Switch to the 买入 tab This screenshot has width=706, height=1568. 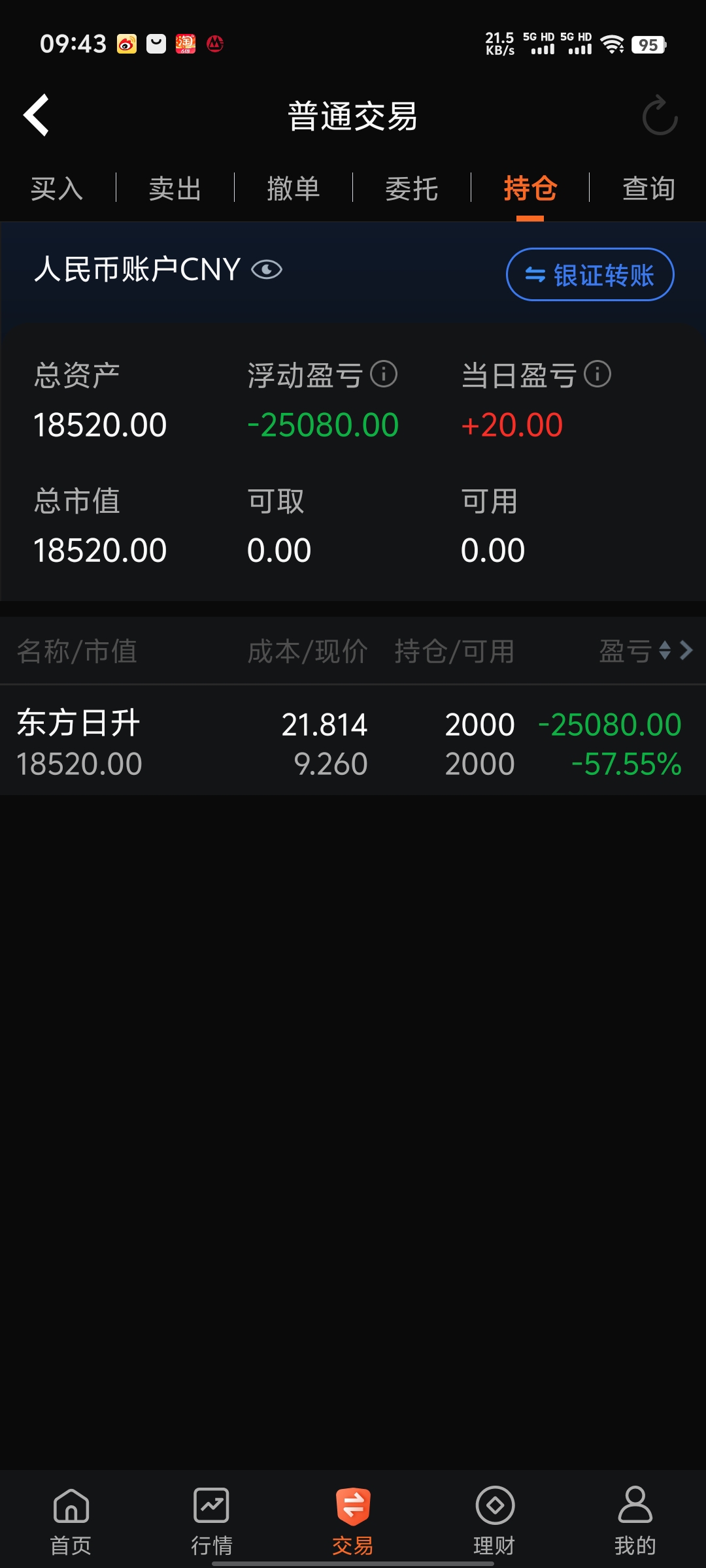point(57,189)
